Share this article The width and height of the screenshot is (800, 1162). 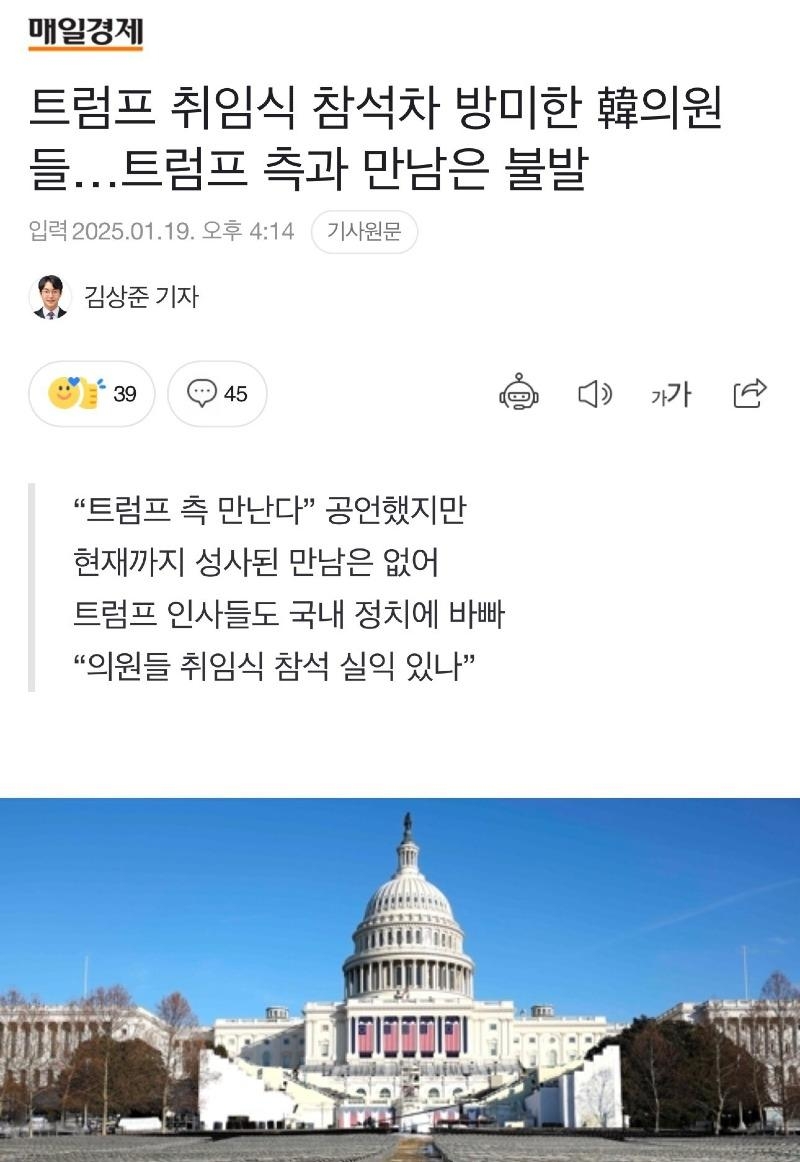point(749,394)
